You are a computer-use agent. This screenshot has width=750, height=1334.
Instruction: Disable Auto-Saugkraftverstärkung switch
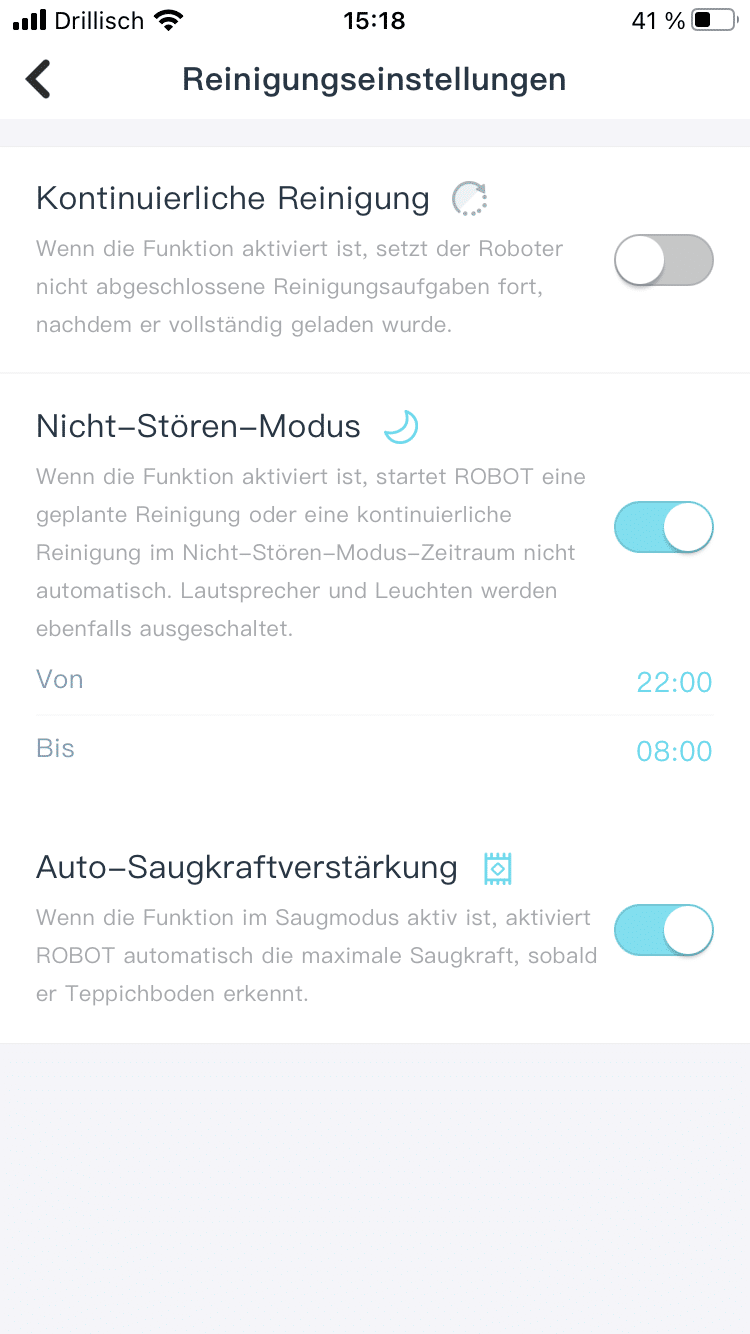click(x=663, y=930)
